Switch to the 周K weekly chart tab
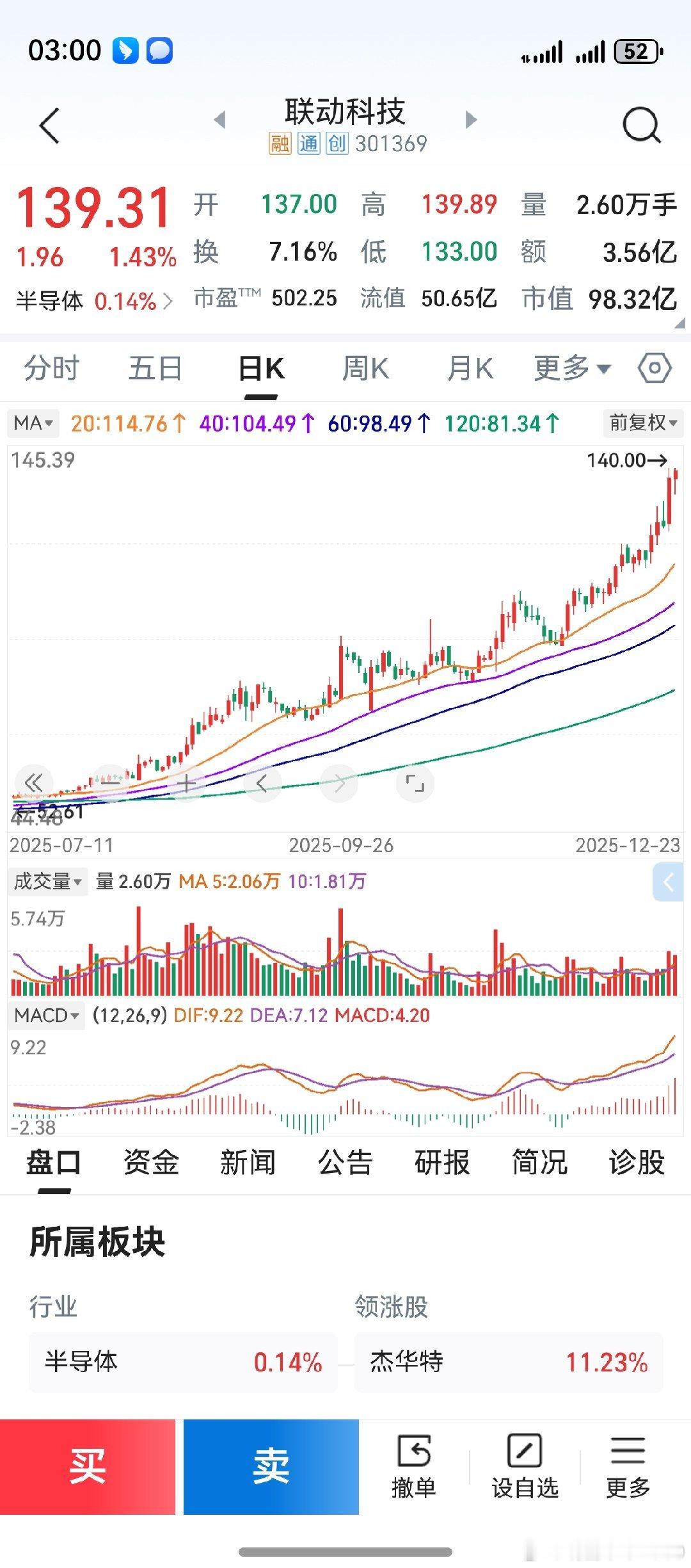 (365, 368)
